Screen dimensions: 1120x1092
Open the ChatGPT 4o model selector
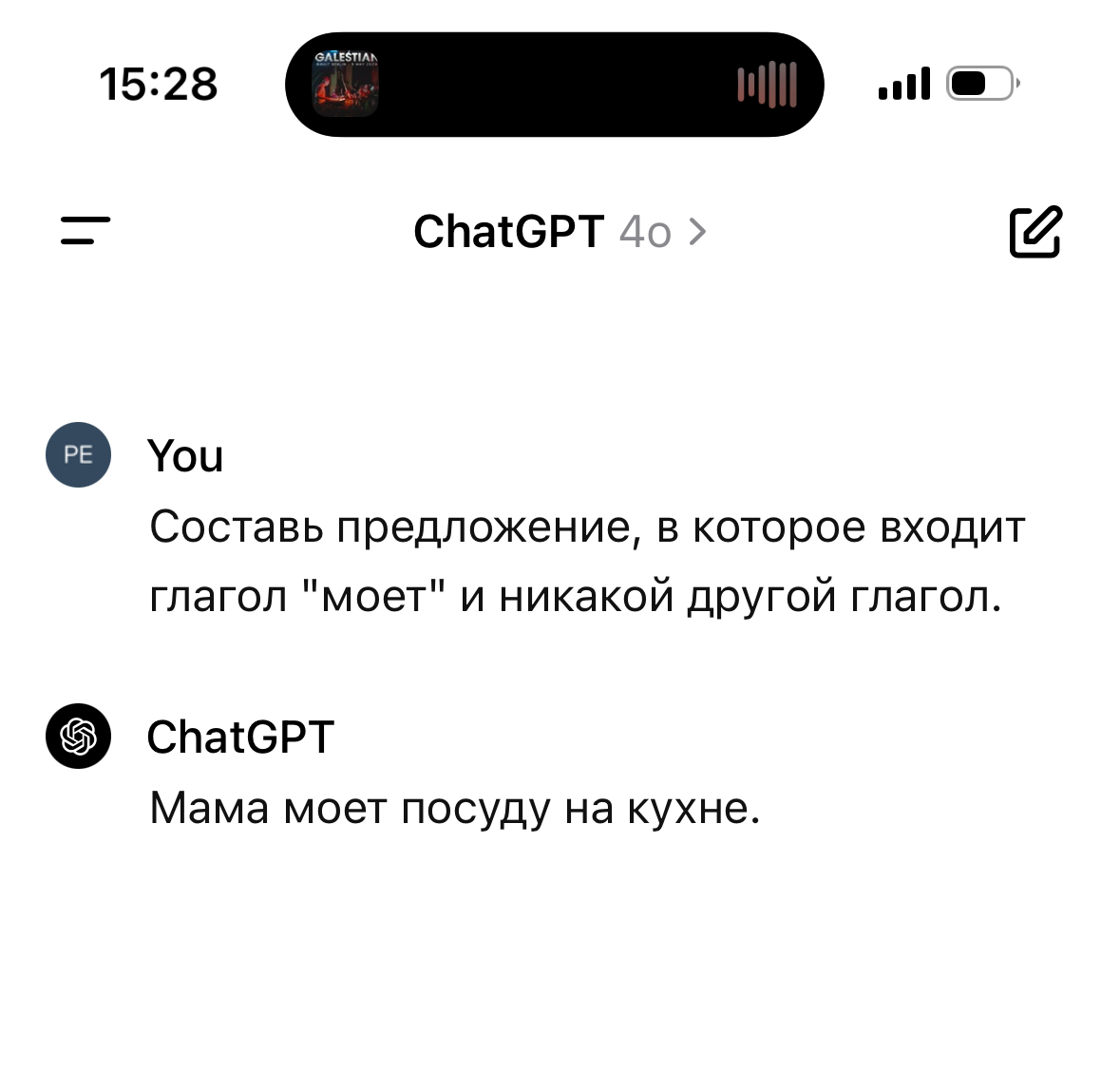pyautogui.click(x=560, y=231)
